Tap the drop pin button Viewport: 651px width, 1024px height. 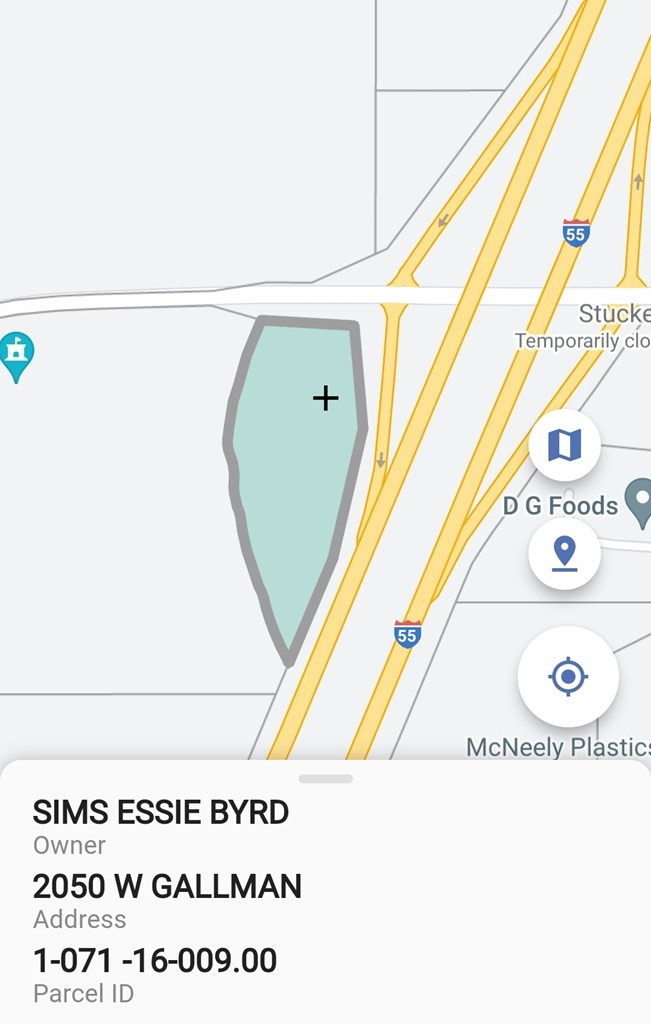click(564, 552)
